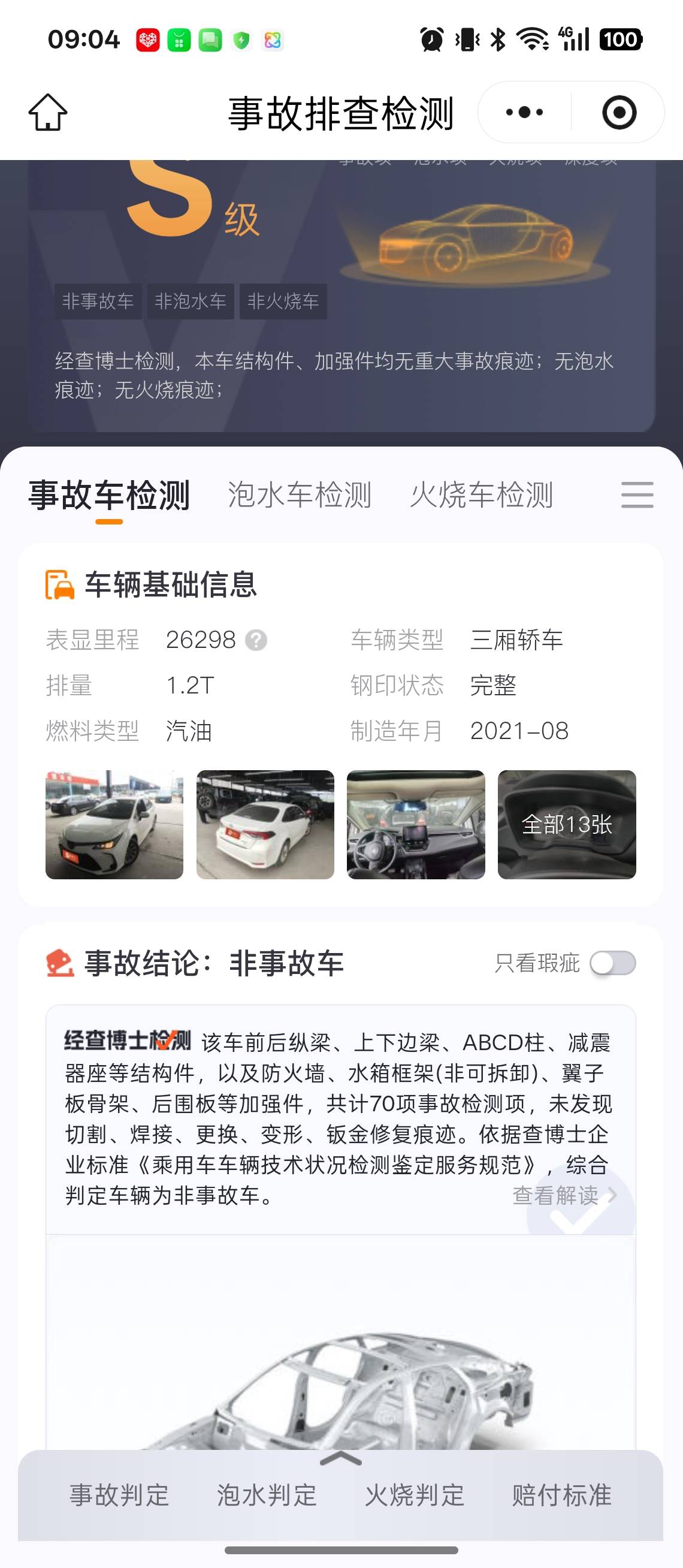Open the front view car photo

tap(114, 824)
